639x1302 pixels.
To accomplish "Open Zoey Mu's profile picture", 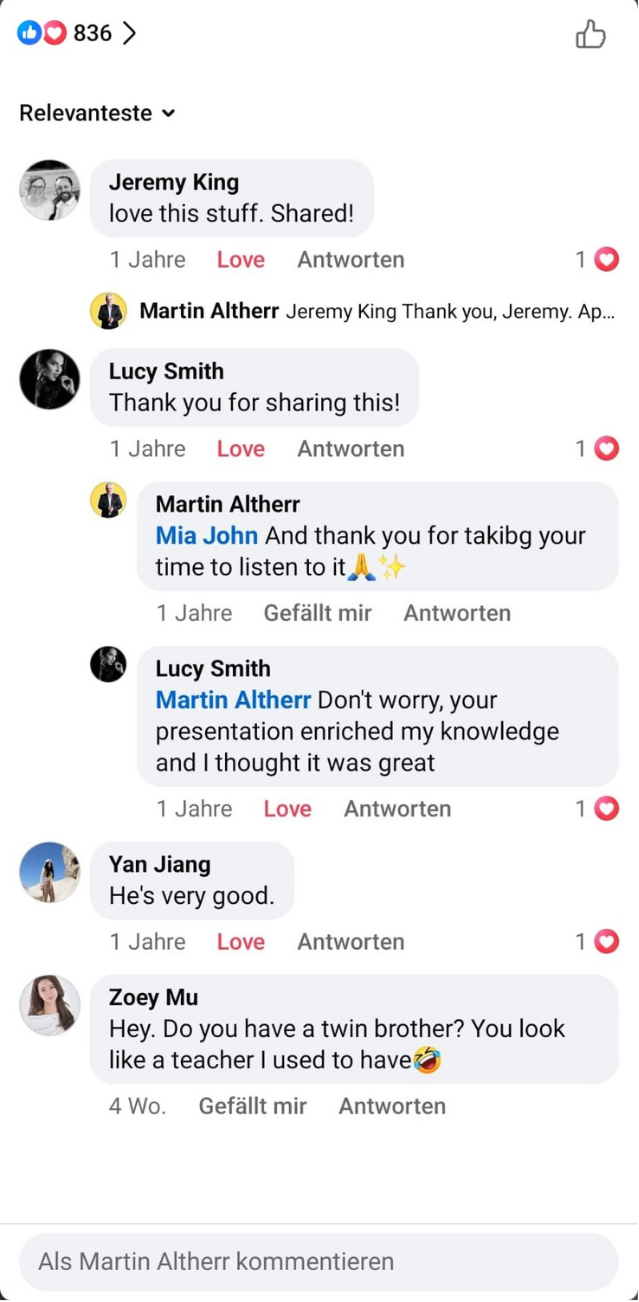I will pyautogui.click(x=50, y=1005).
